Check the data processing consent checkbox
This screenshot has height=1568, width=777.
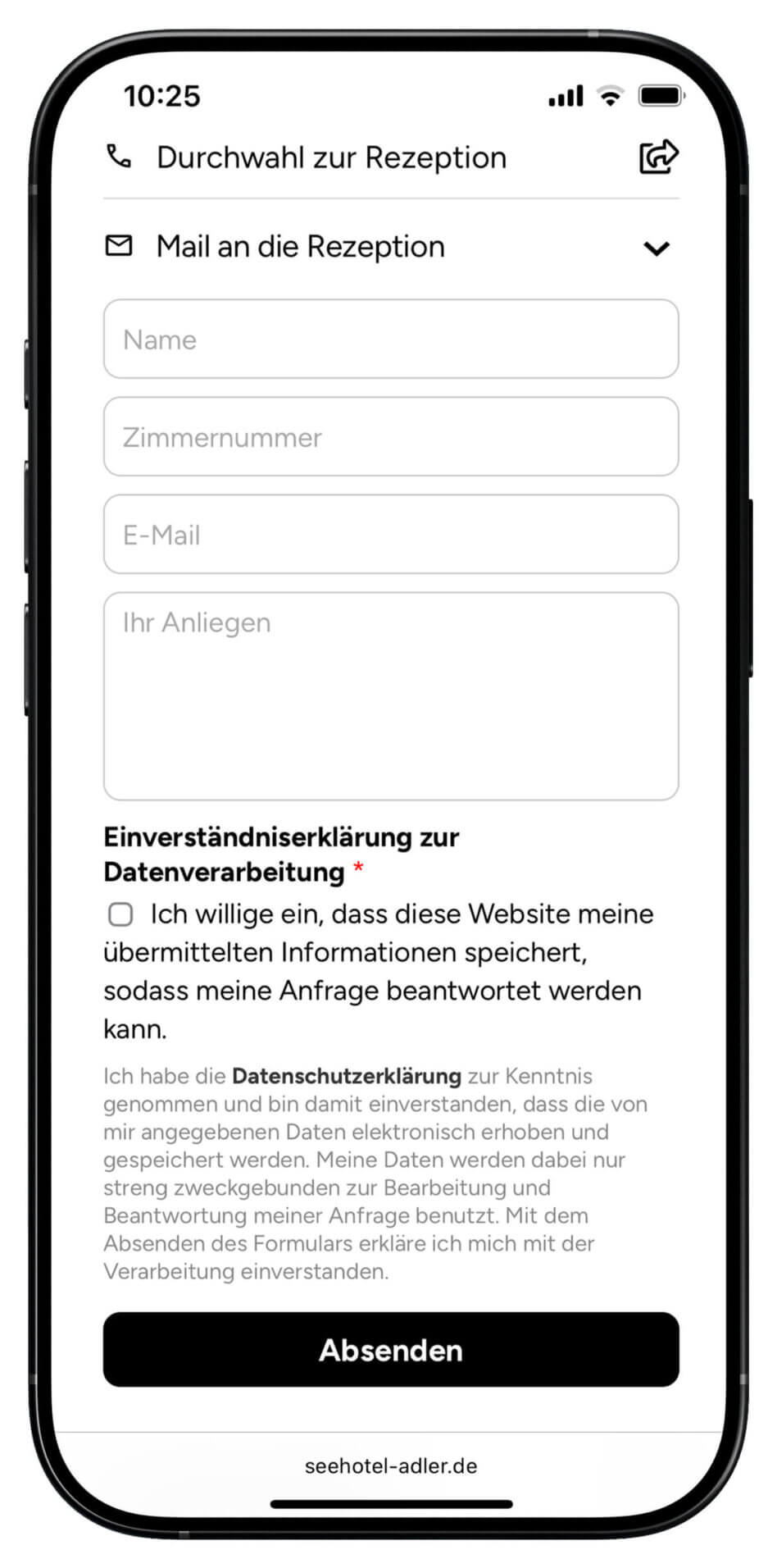point(120,914)
